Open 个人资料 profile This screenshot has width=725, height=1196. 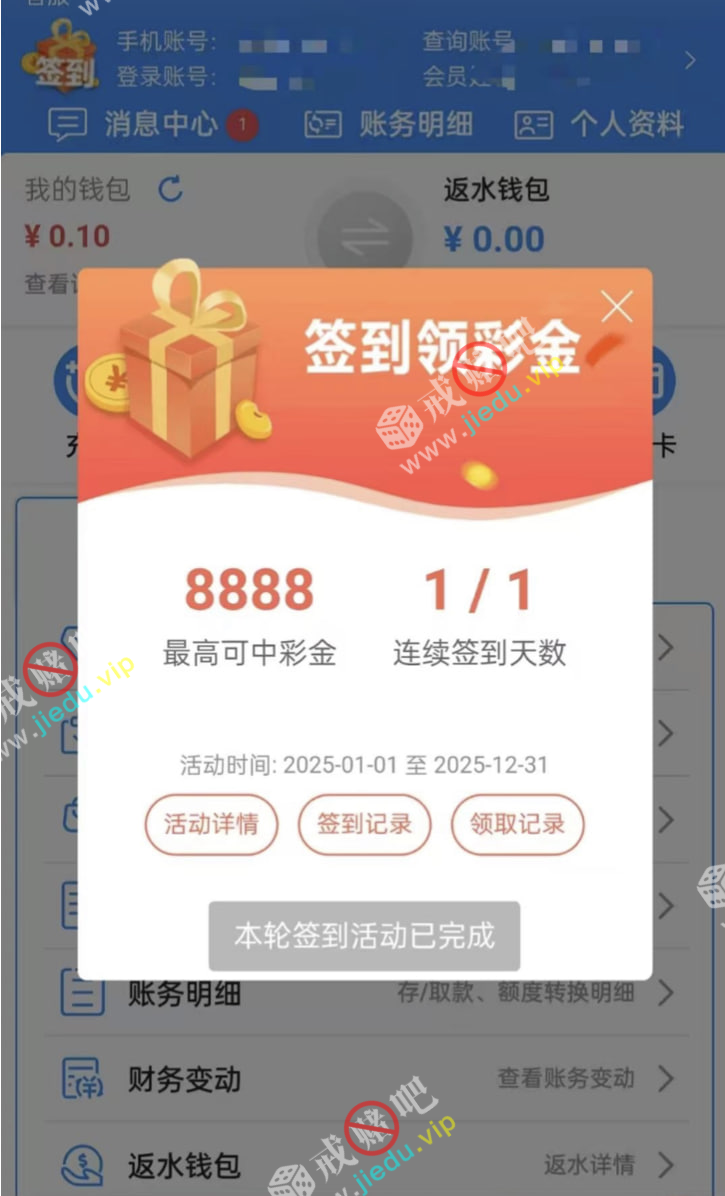coord(600,125)
